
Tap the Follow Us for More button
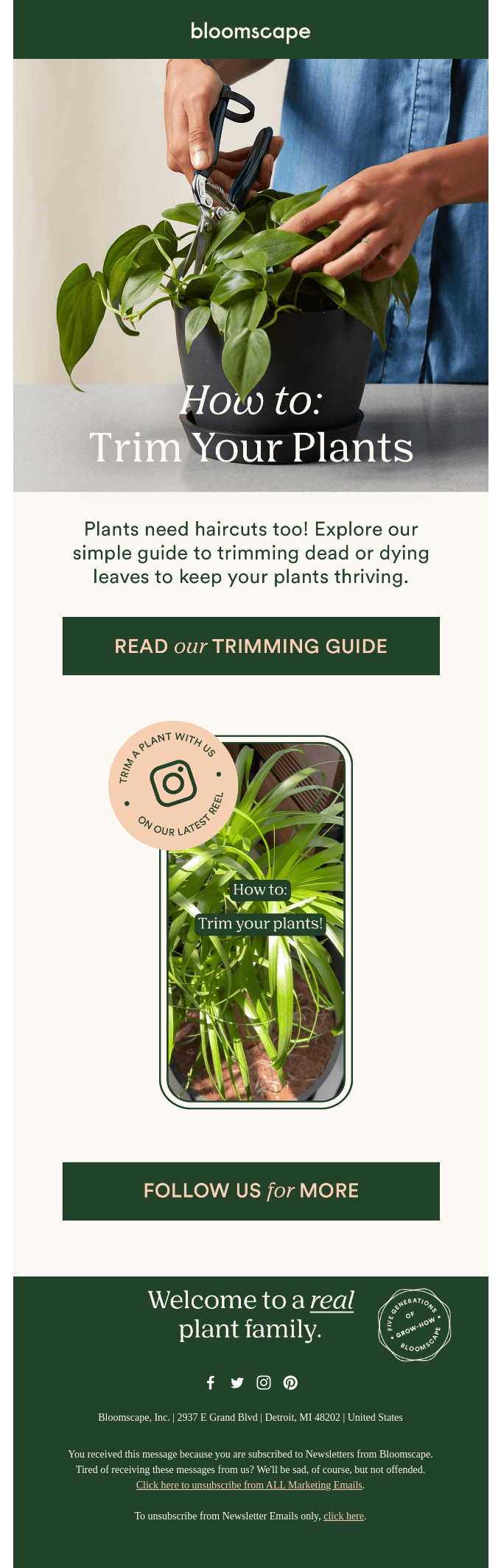(x=251, y=1191)
